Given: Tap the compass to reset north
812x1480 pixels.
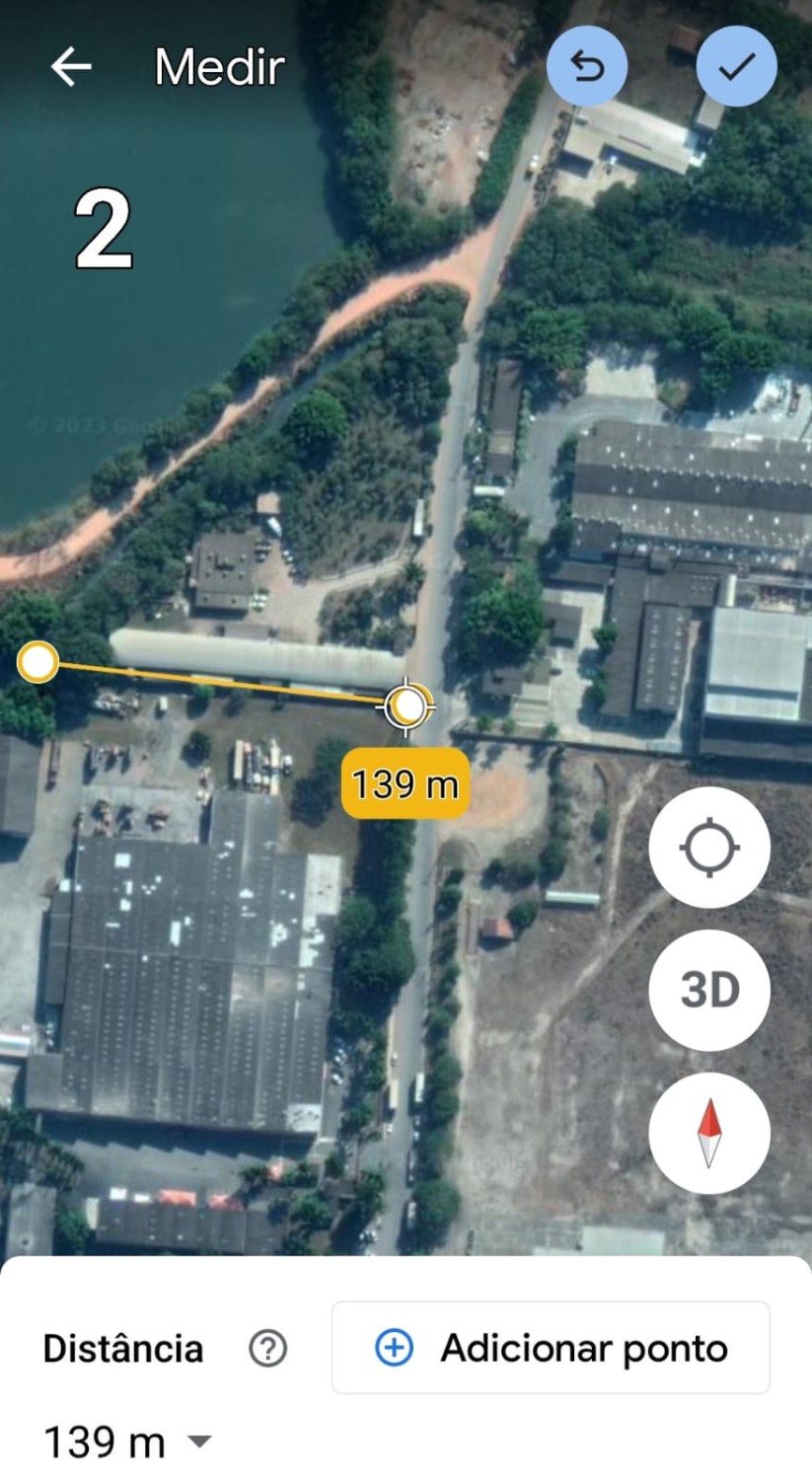Looking at the screenshot, I should click(709, 1134).
